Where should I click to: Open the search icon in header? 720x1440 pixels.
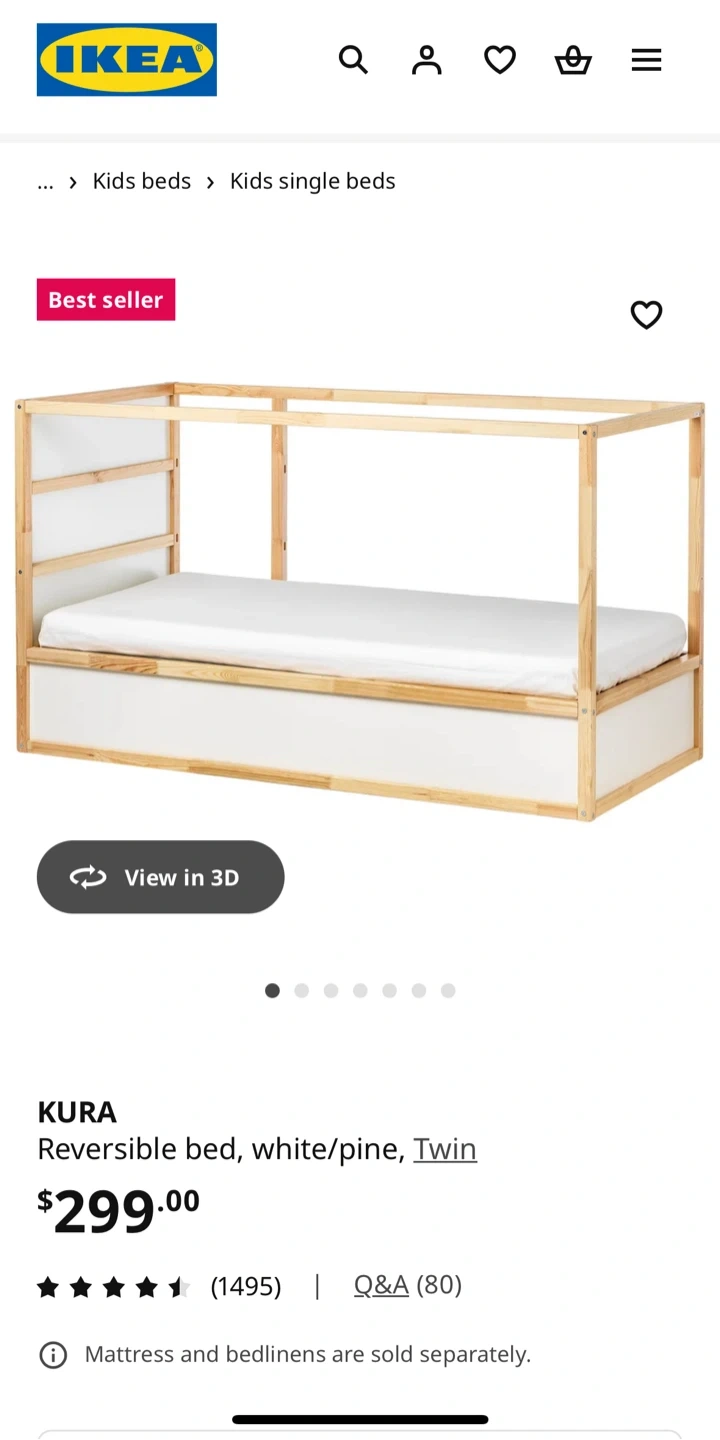point(353,60)
